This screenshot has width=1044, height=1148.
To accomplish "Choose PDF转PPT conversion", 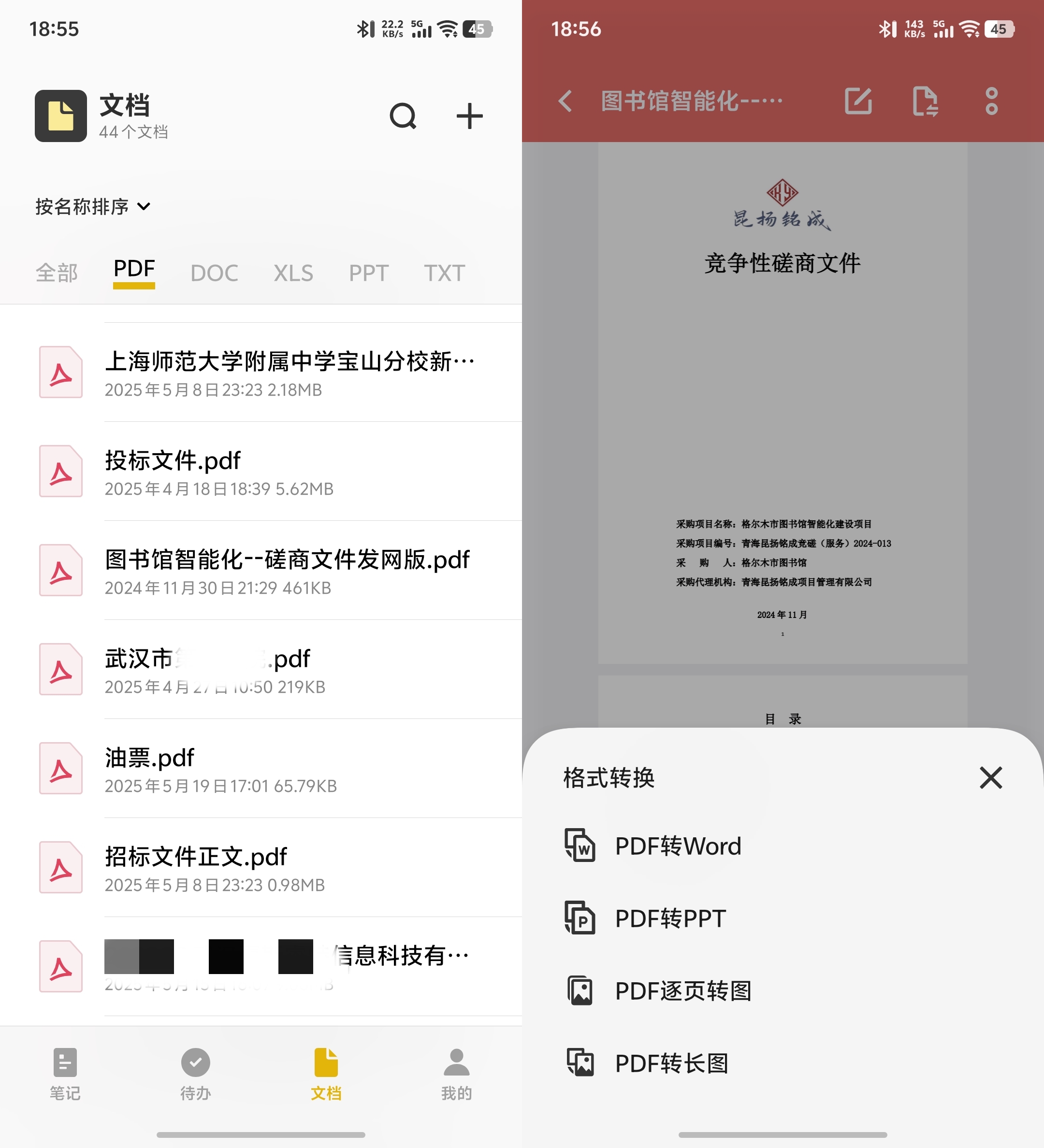I will coord(670,918).
